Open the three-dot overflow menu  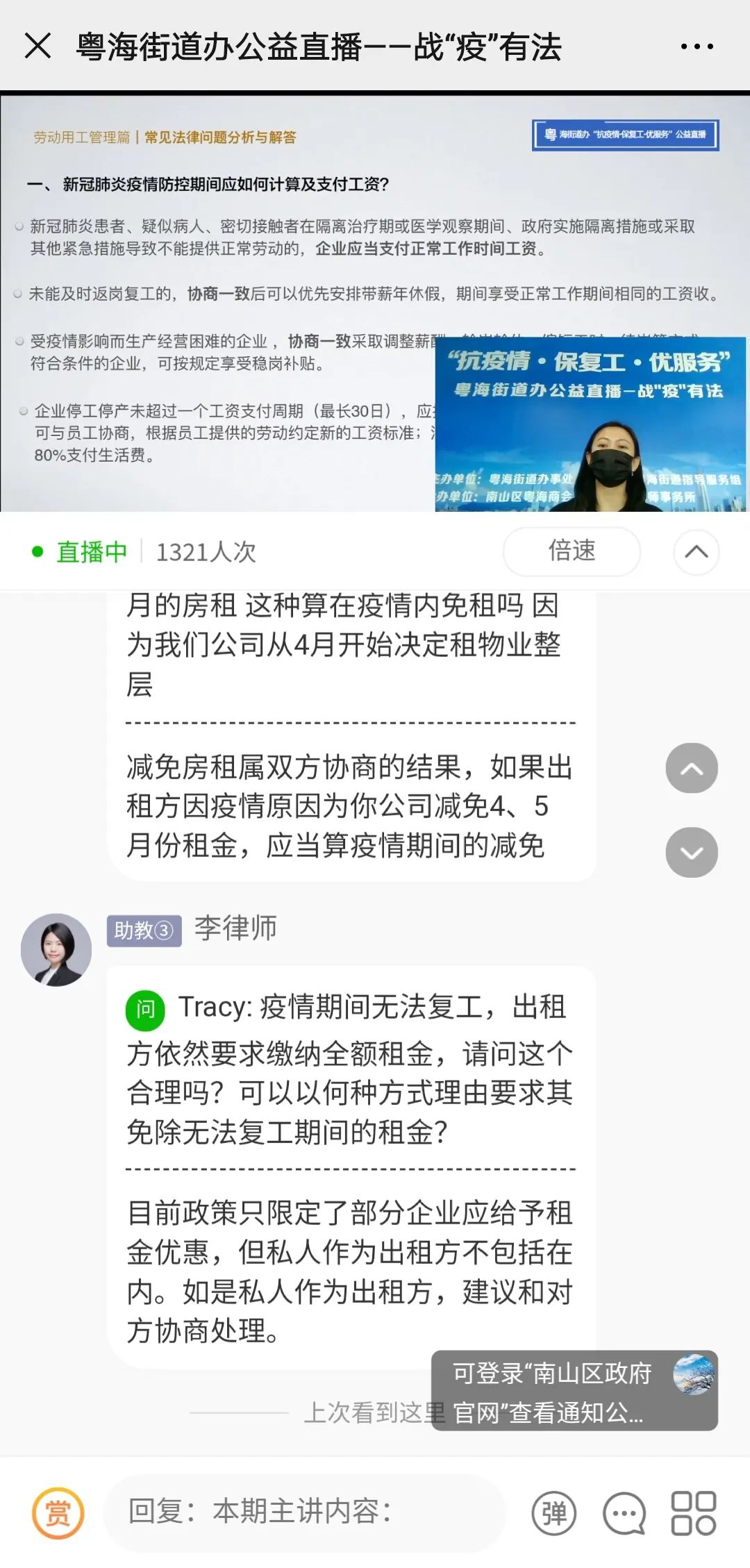(x=697, y=47)
